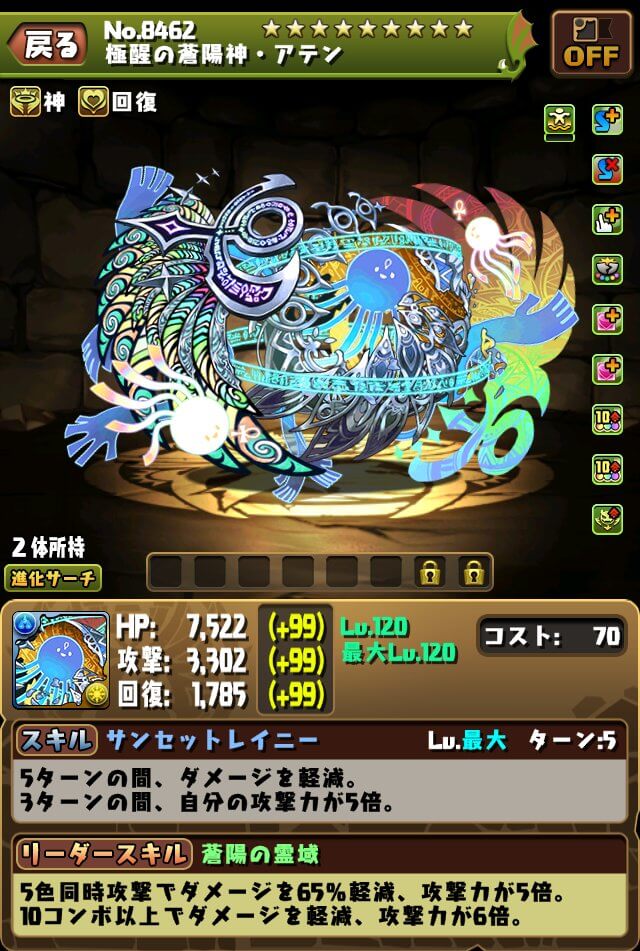Tap the monster portrait icon
The width and height of the screenshot is (640, 951).
pos(61,659)
